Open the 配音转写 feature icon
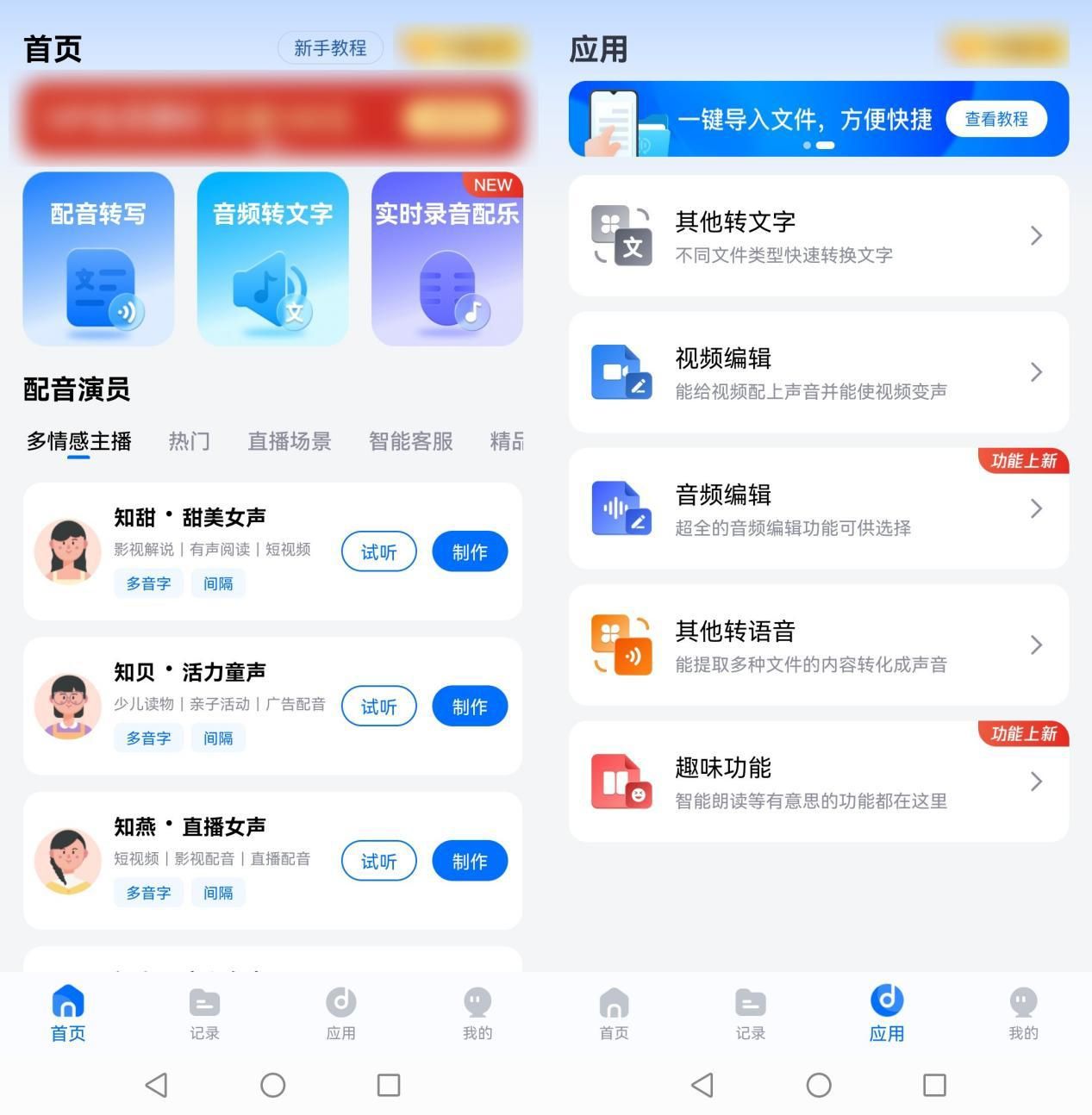The image size is (1092, 1115). coord(97,259)
